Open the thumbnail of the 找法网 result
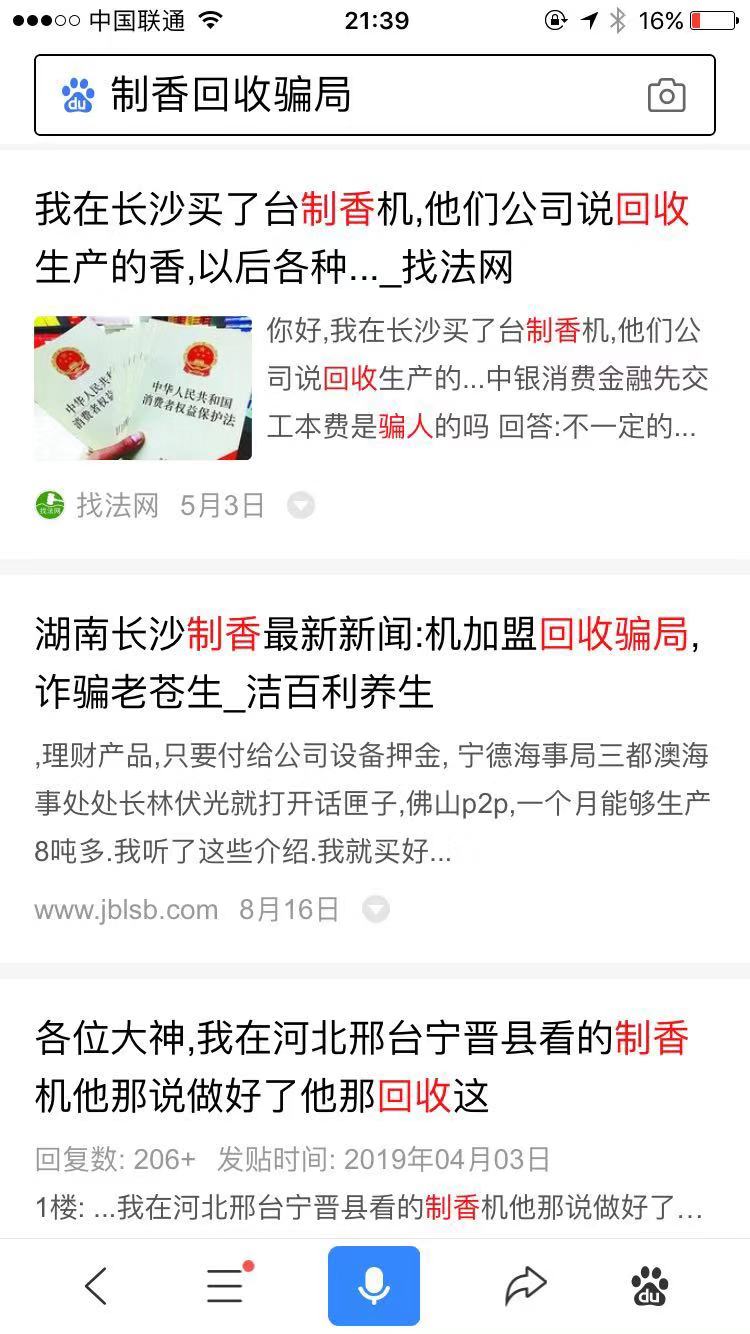 143,388
